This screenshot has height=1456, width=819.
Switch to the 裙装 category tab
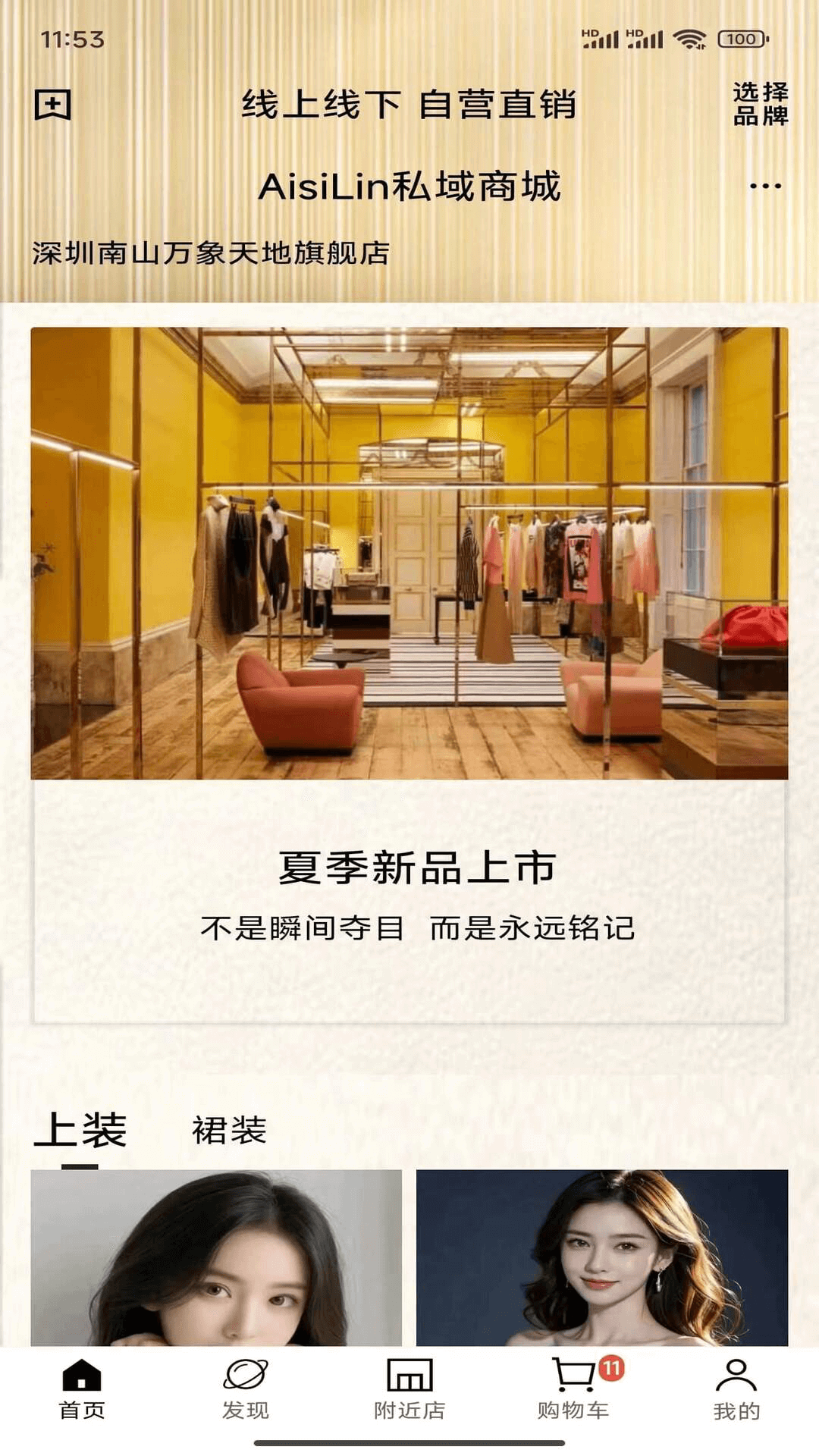(x=229, y=1131)
